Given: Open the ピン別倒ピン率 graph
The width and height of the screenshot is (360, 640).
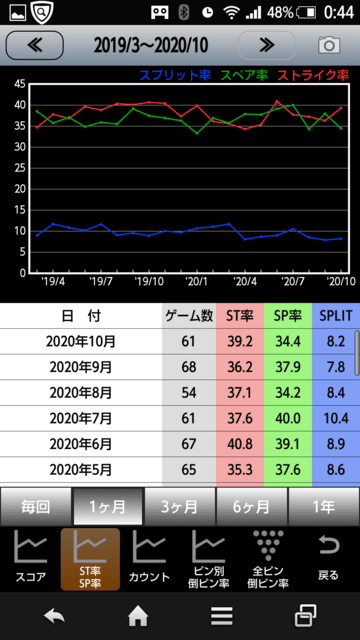Looking at the screenshot, I should pos(209,559).
